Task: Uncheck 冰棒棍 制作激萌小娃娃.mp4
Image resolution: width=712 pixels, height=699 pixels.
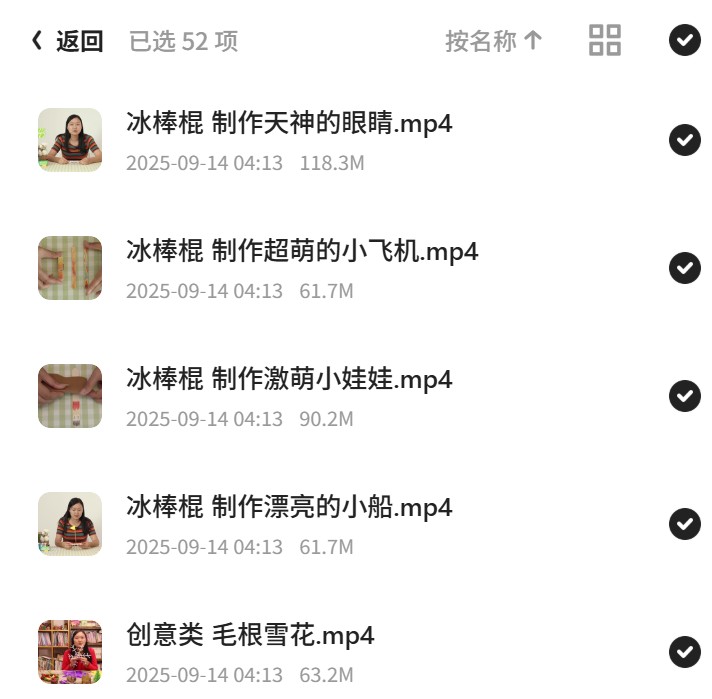Action: point(684,396)
